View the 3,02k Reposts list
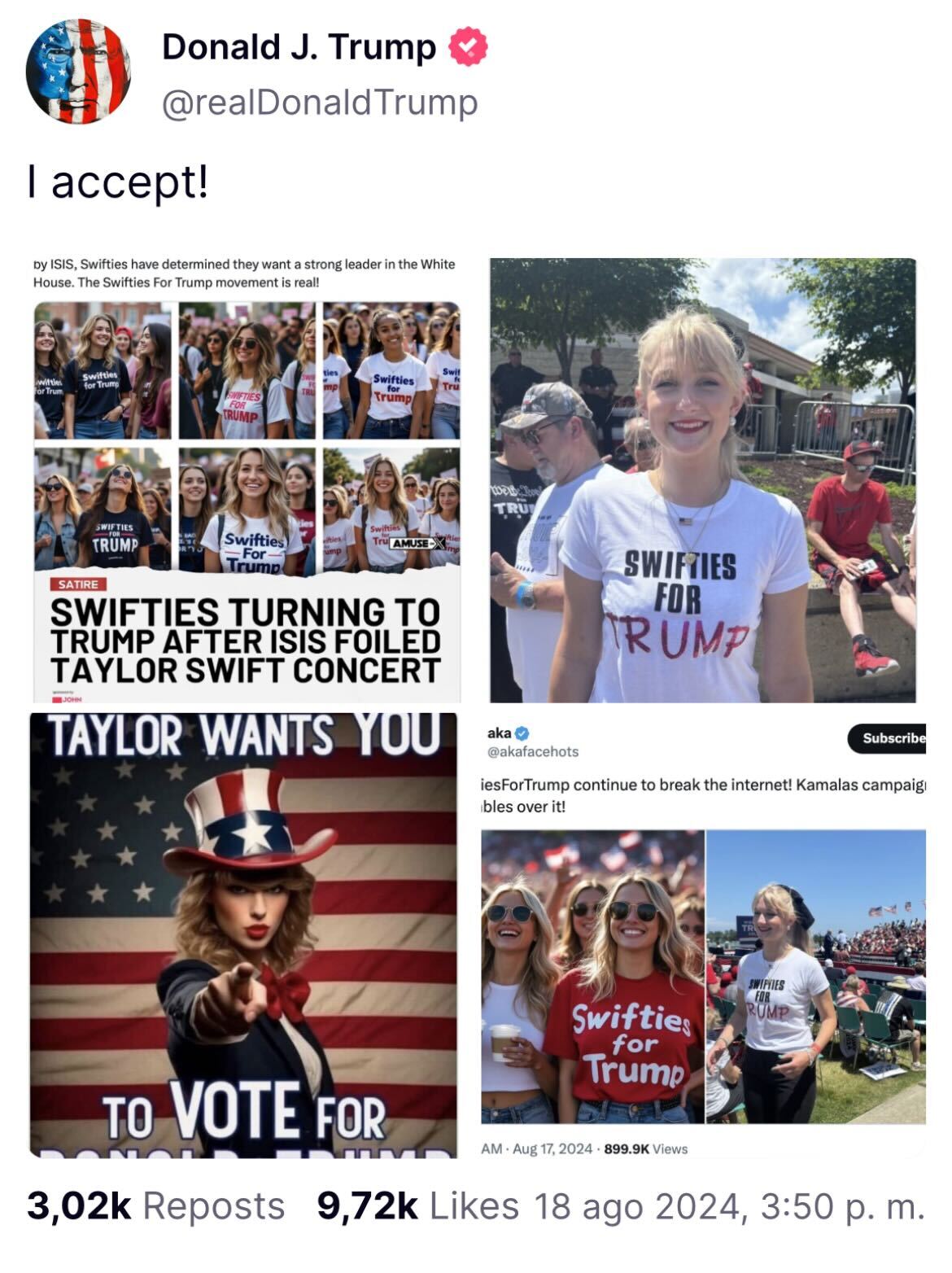The width and height of the screenshot is (952, 1273). tap(156, 1205)
